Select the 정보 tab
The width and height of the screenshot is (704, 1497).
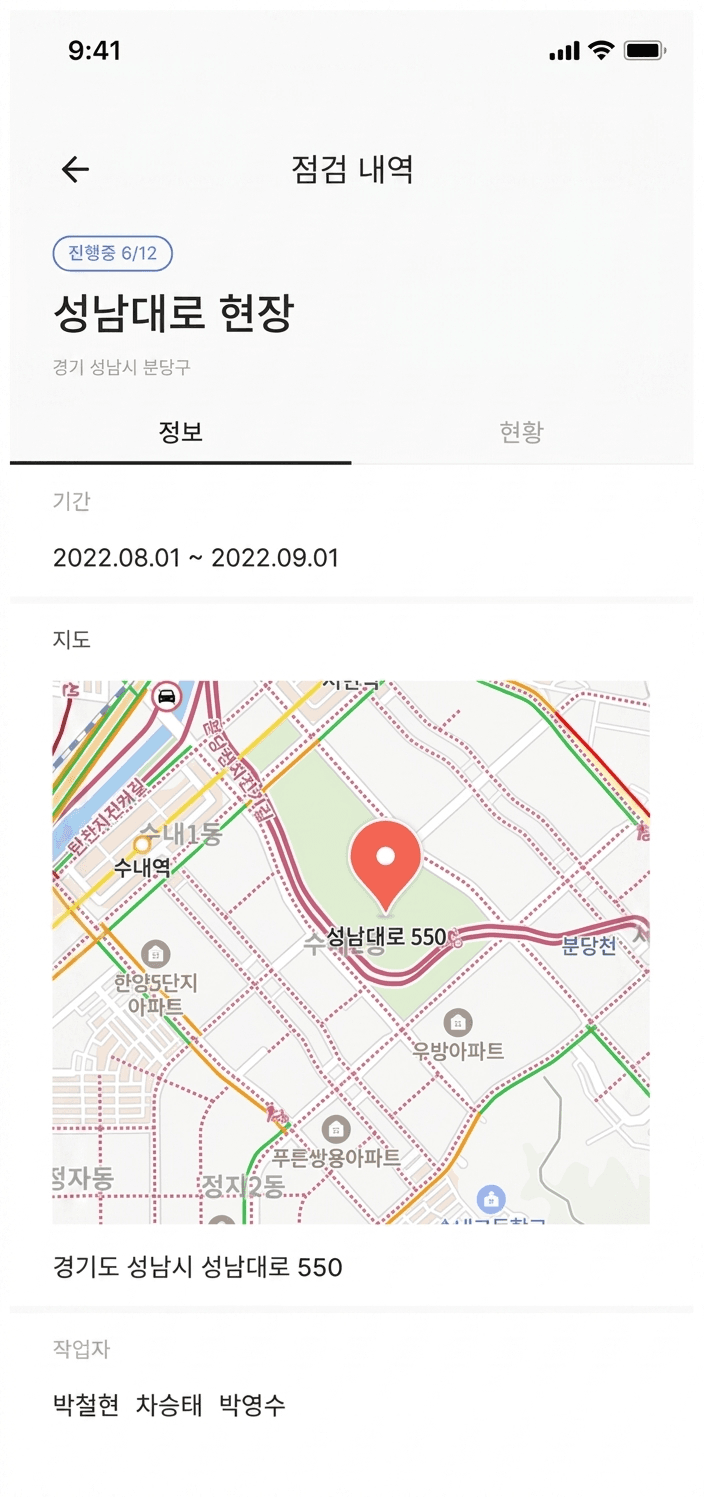tap(181, 432)
